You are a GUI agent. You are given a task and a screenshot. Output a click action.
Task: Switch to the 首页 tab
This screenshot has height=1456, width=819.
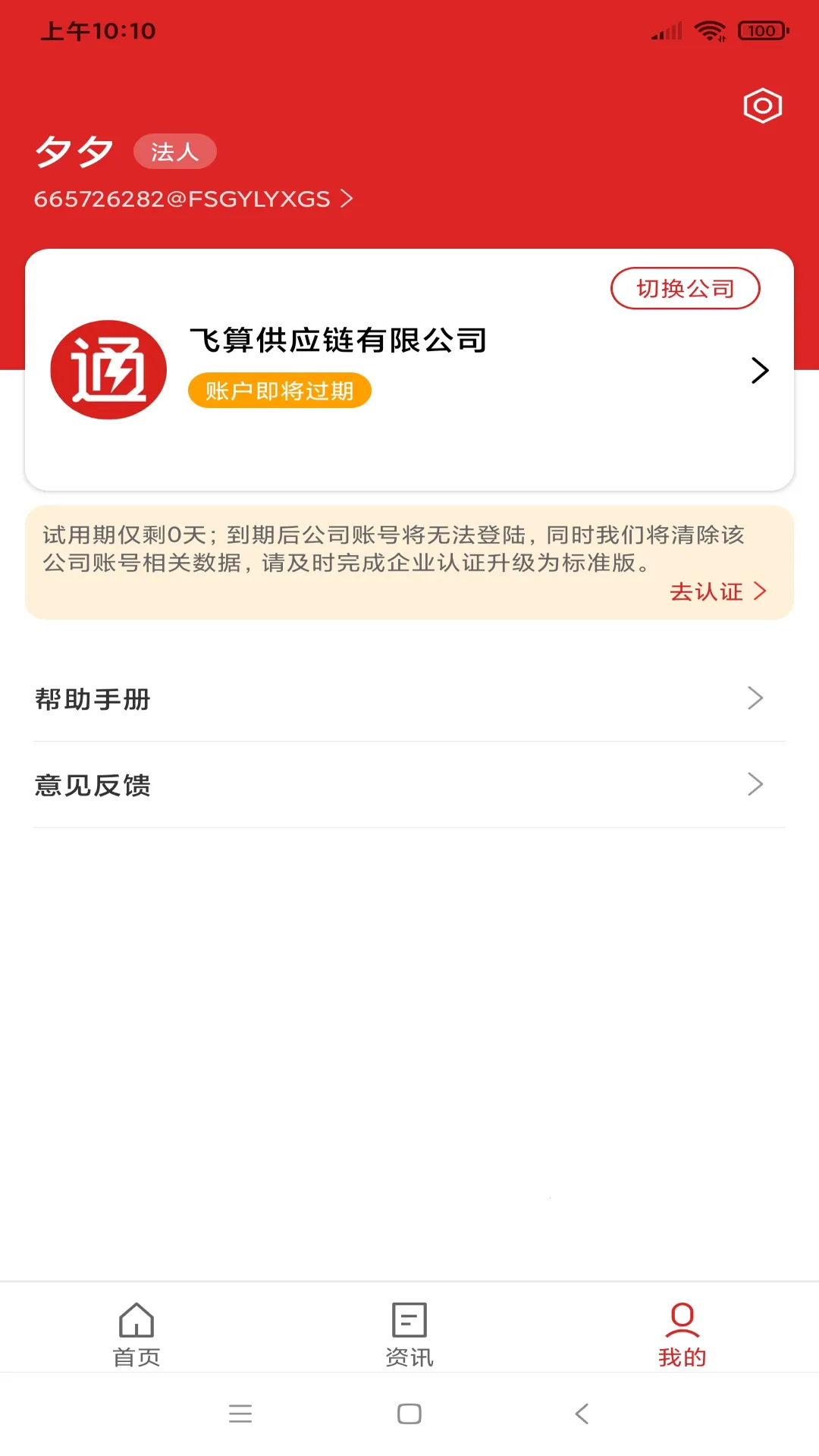click(136, 1334)
